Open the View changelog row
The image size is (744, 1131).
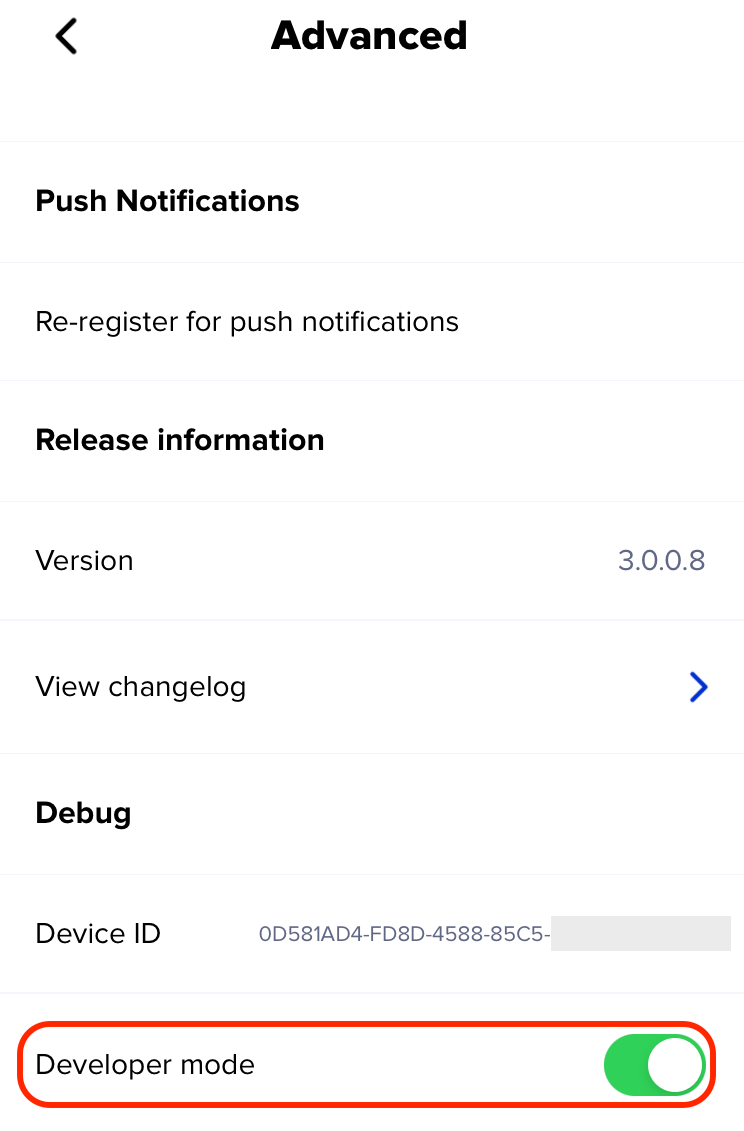click(x=371, y=687)
